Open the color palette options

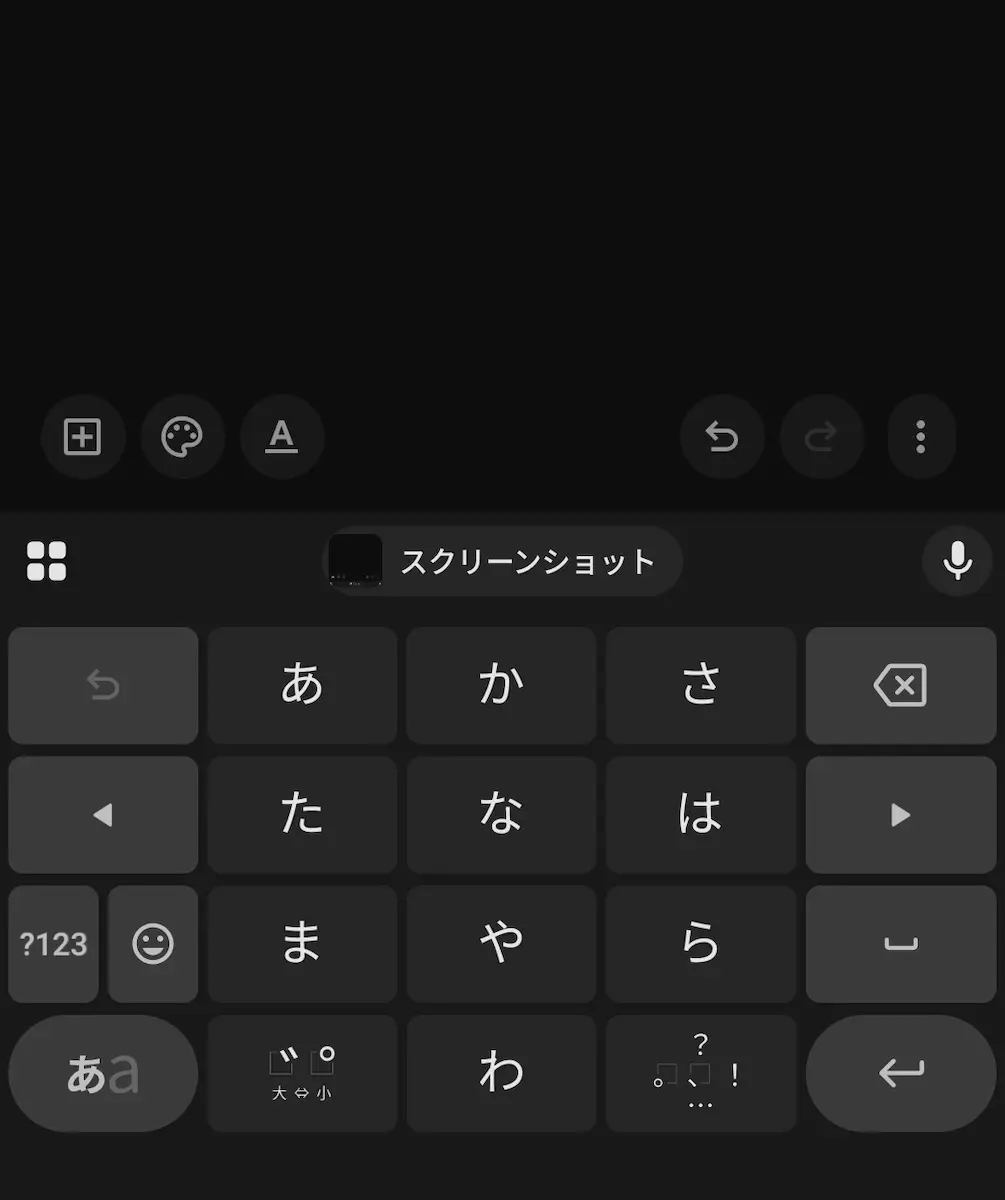pos(182,437)
